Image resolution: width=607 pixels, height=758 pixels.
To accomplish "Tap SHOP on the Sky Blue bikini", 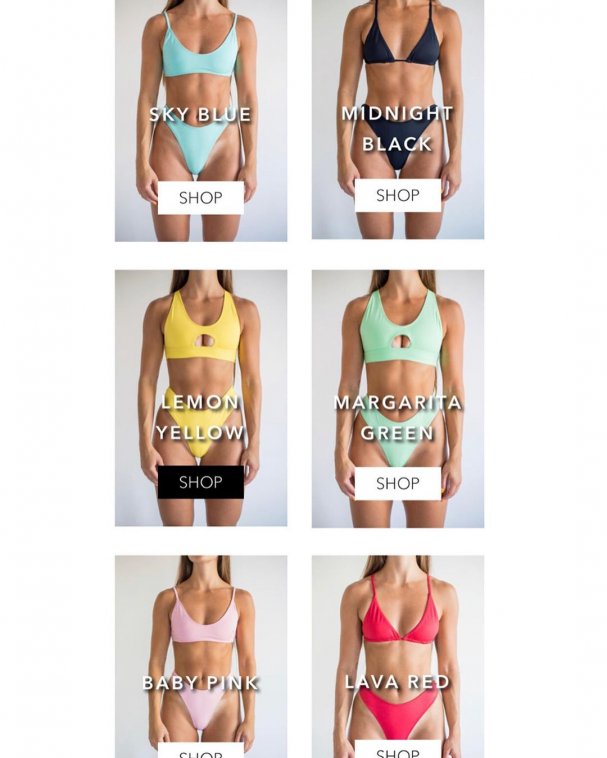I will point(200,198).
